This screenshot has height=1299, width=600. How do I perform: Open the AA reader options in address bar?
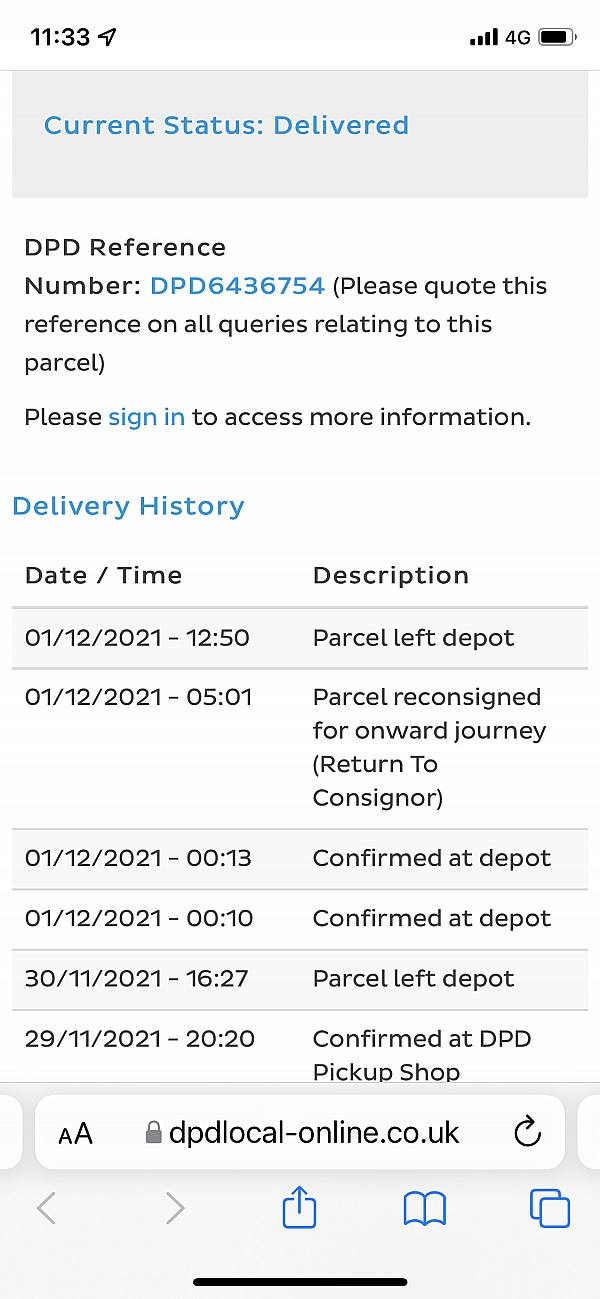pos(75,1133)
